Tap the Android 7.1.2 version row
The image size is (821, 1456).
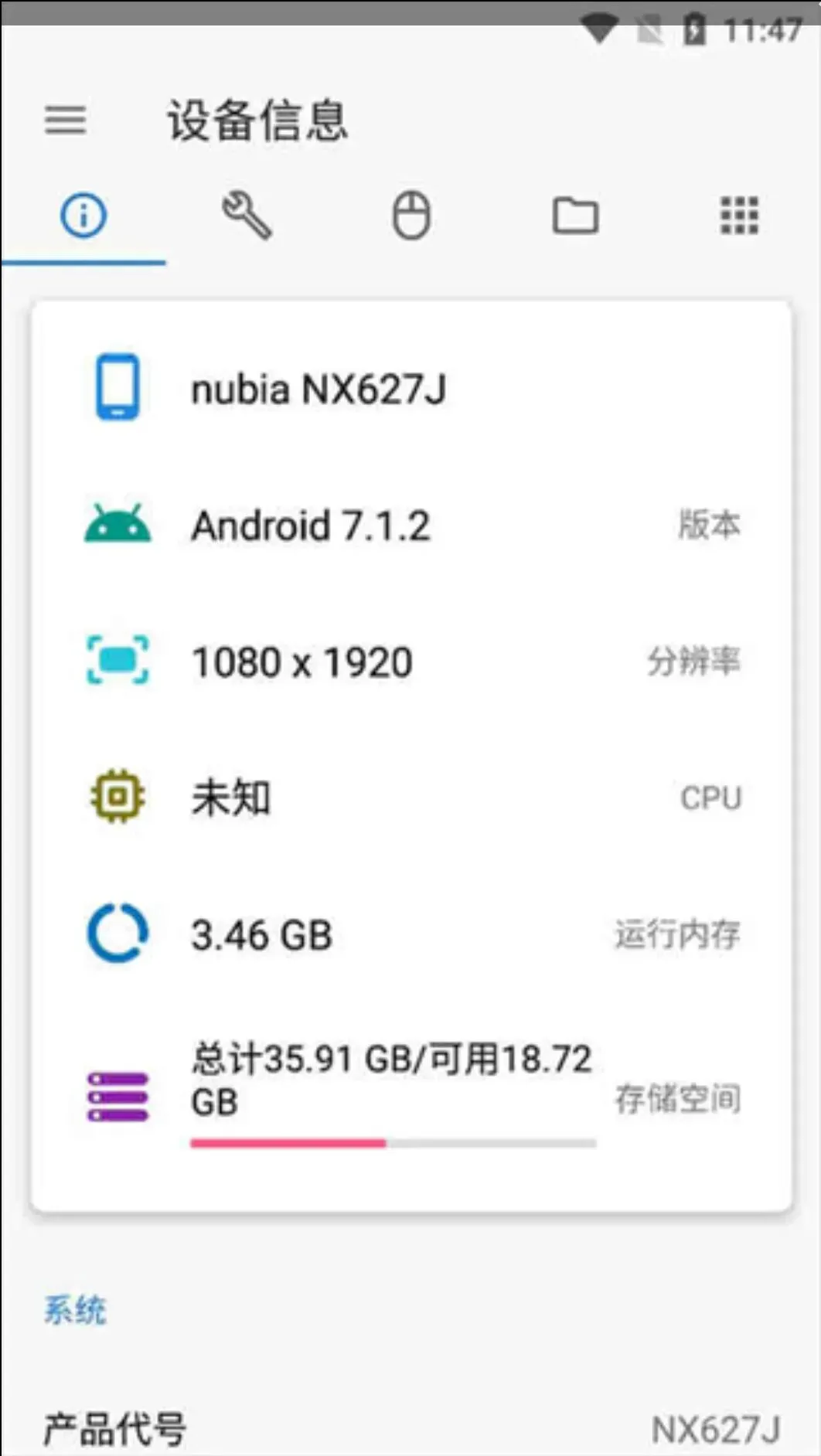click(411, 526)
